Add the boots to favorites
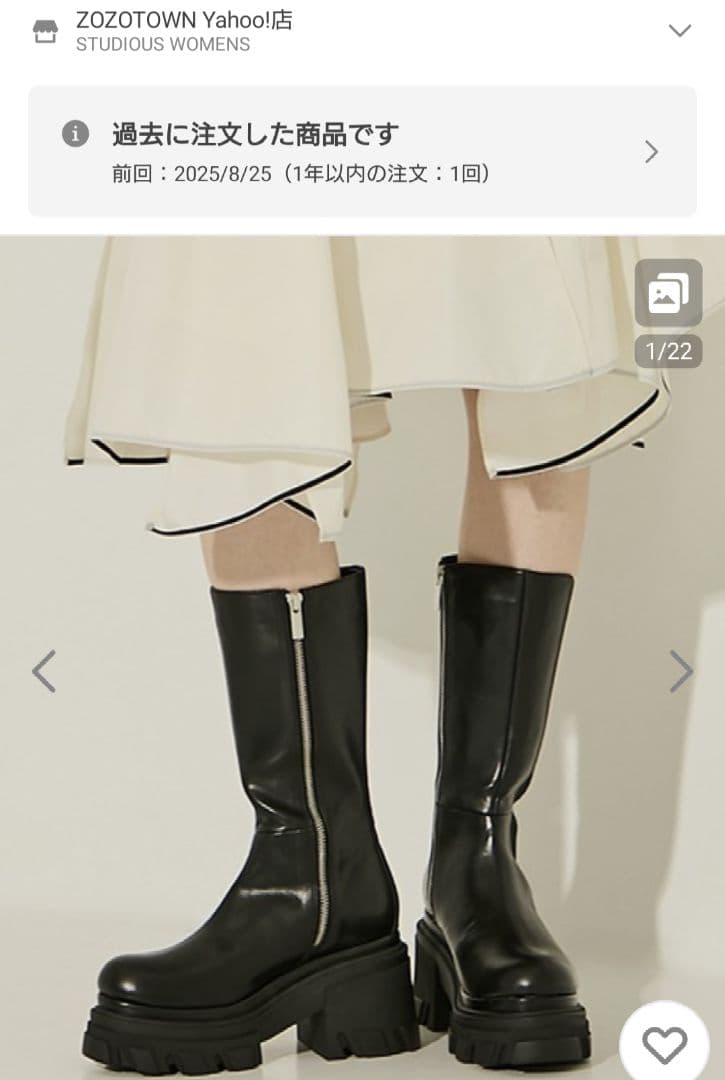Viewport: 725px width, 1080px height. point(665,1046)
